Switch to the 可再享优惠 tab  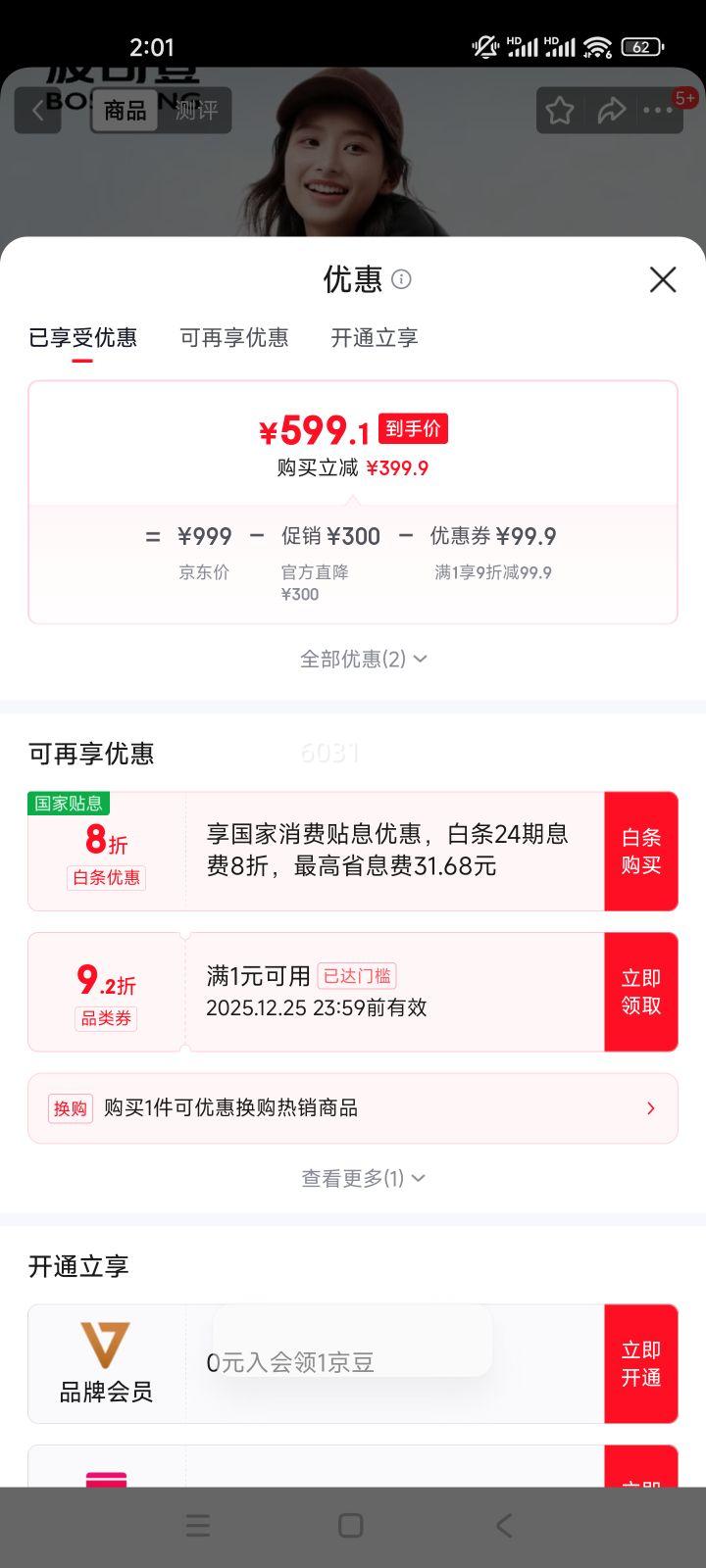click(234, 337)
